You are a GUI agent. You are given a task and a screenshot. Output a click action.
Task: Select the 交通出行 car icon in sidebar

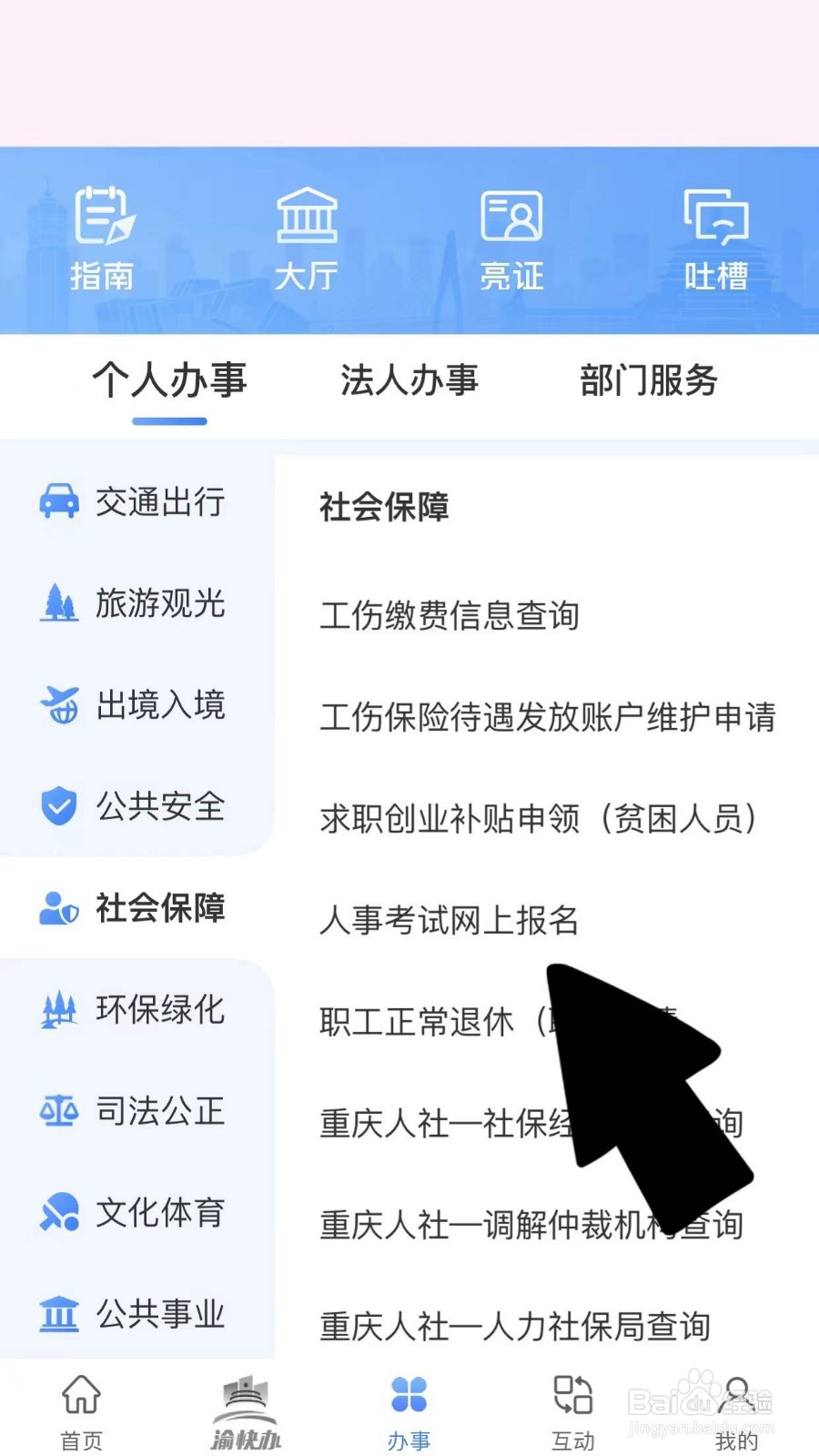point(58,500)
